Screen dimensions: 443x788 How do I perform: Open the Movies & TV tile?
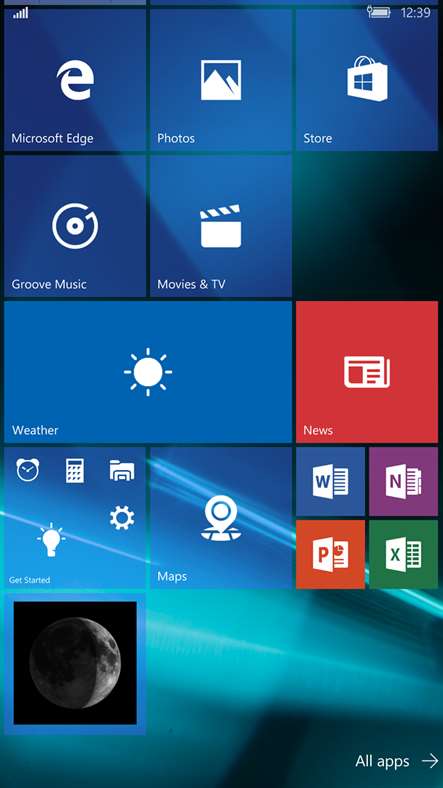pyautogui.click(x=221, y=226)
